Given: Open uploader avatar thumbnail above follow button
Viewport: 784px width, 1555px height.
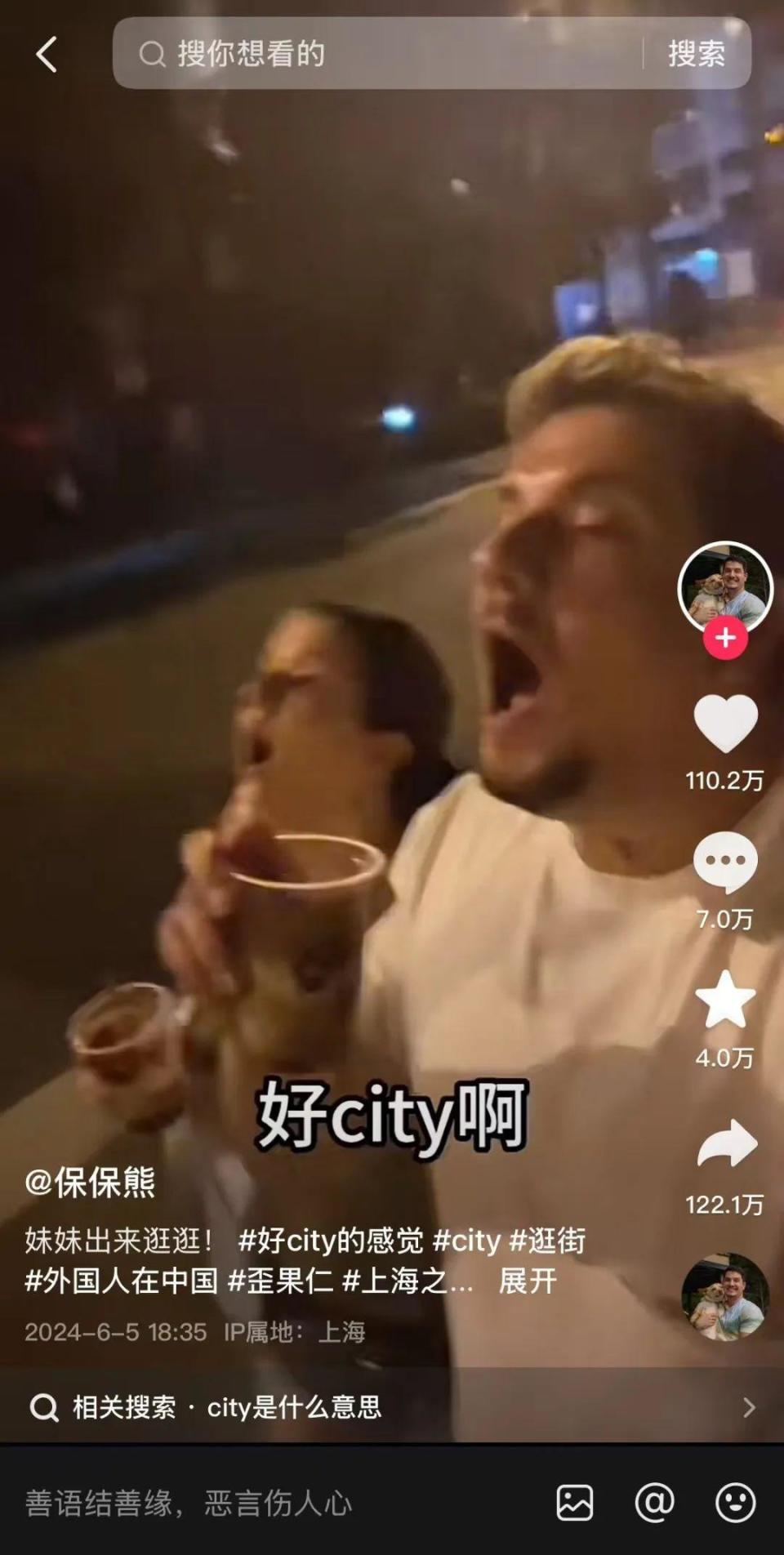Looking at the screenshot, I should 725,583.
